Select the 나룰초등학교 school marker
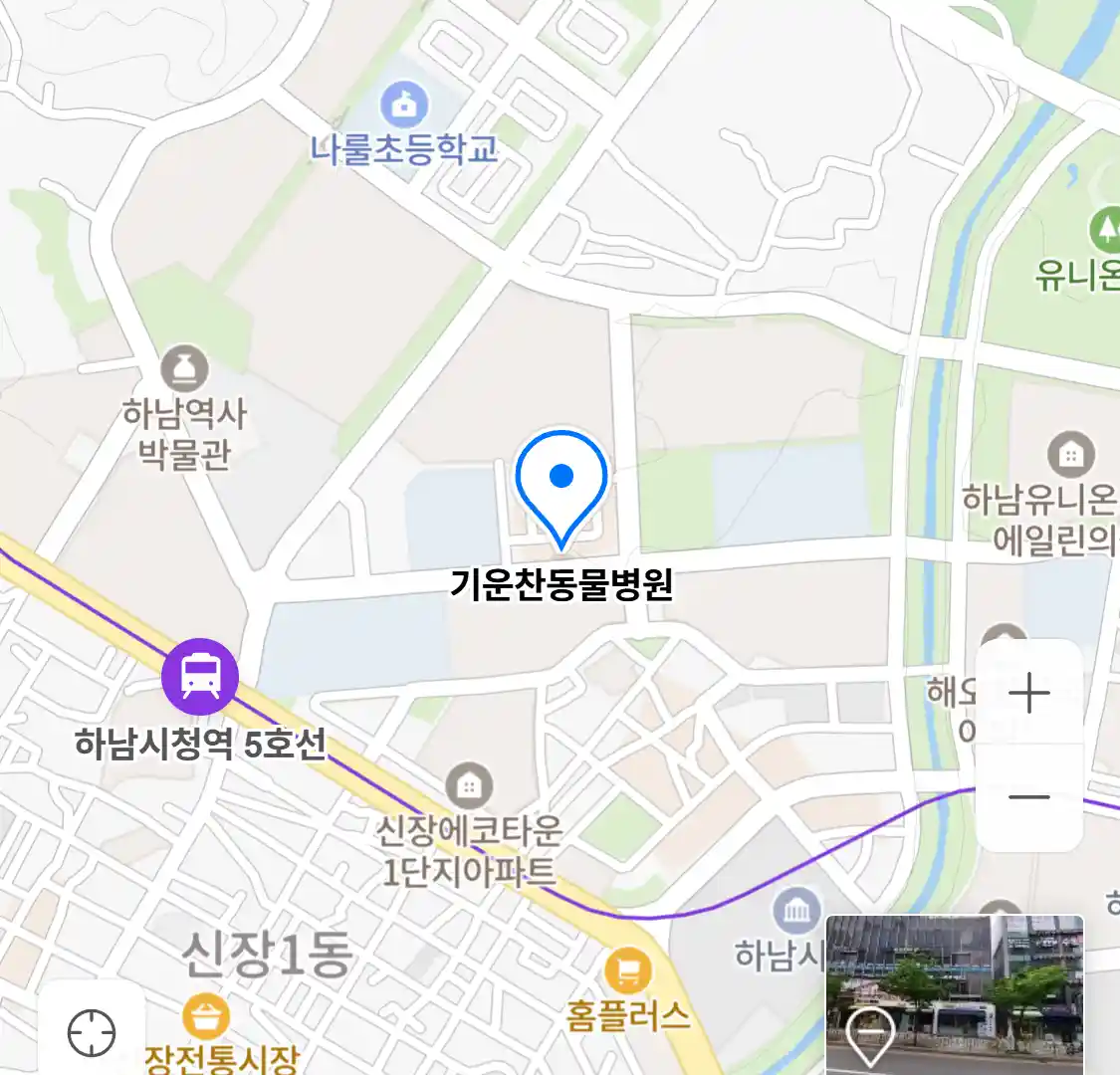The image size is (1120, 1075). point(405,105)
